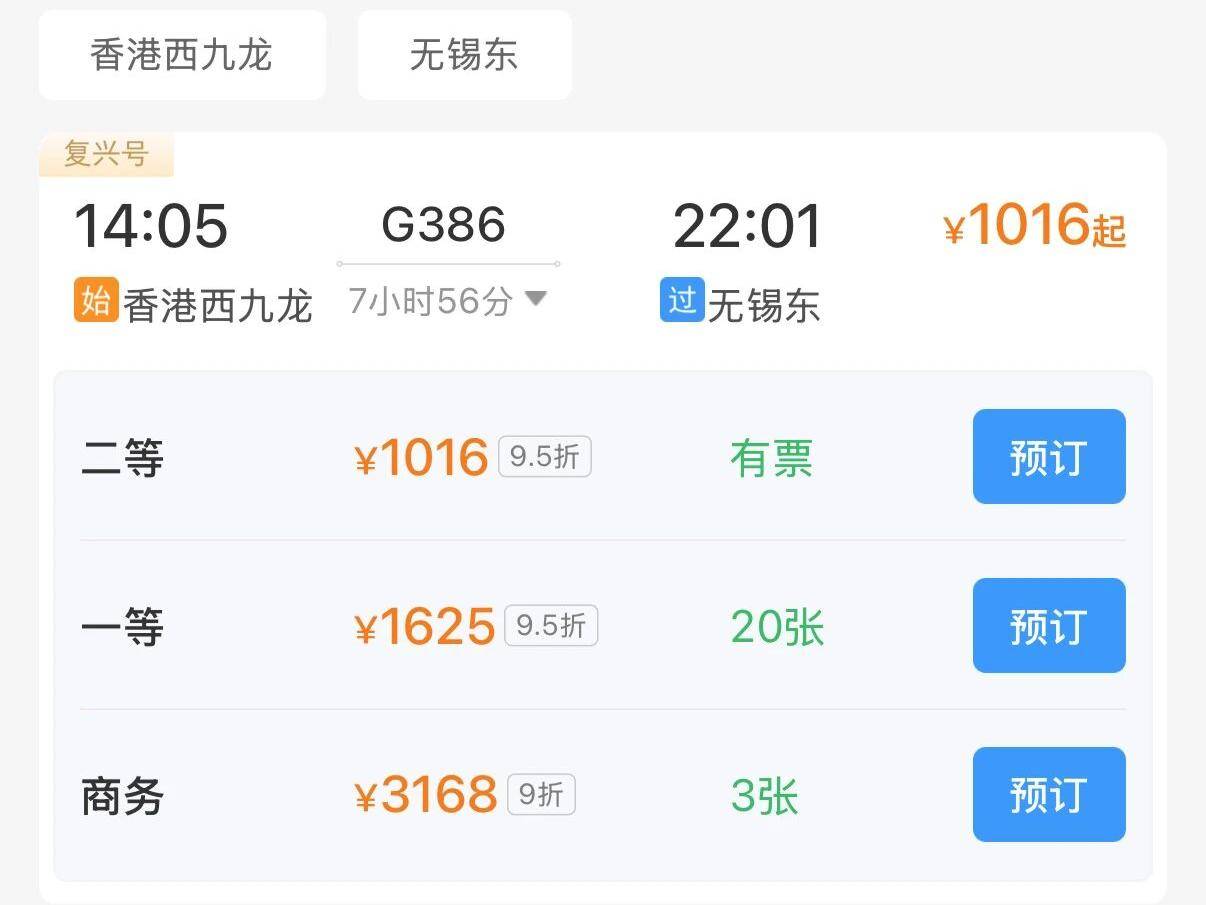The height and width of the screenshot is (905, 1206).
Task: Book the 二等 seat at ¥1016
Action: 1048,457
